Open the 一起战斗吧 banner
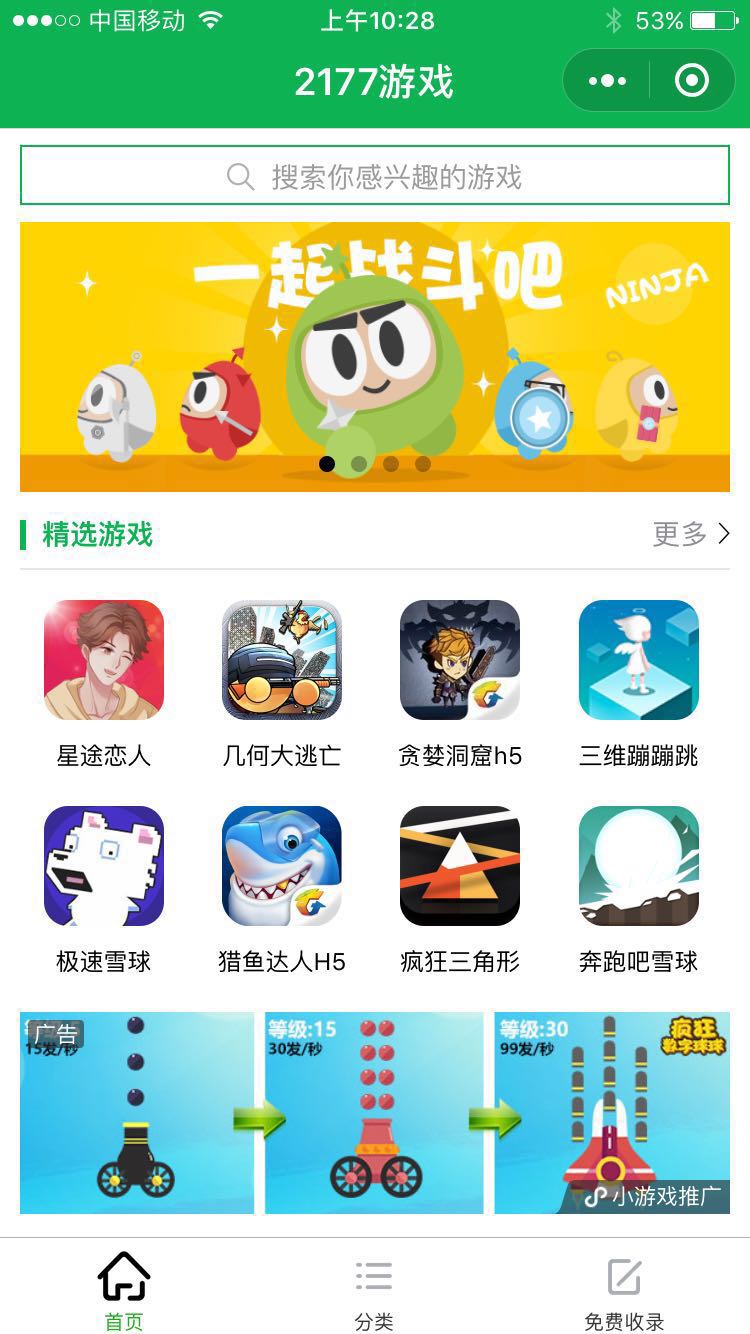Viewport: 750px width, 1334px height. click(375, 357)
